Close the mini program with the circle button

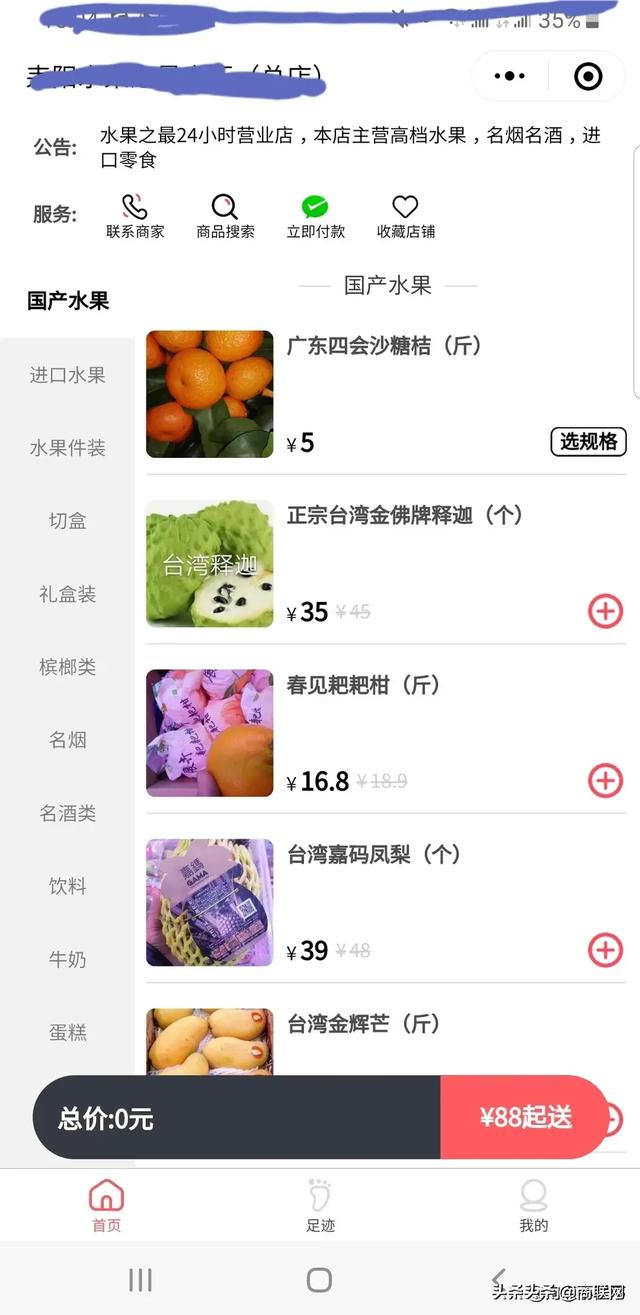coord(588,76)
